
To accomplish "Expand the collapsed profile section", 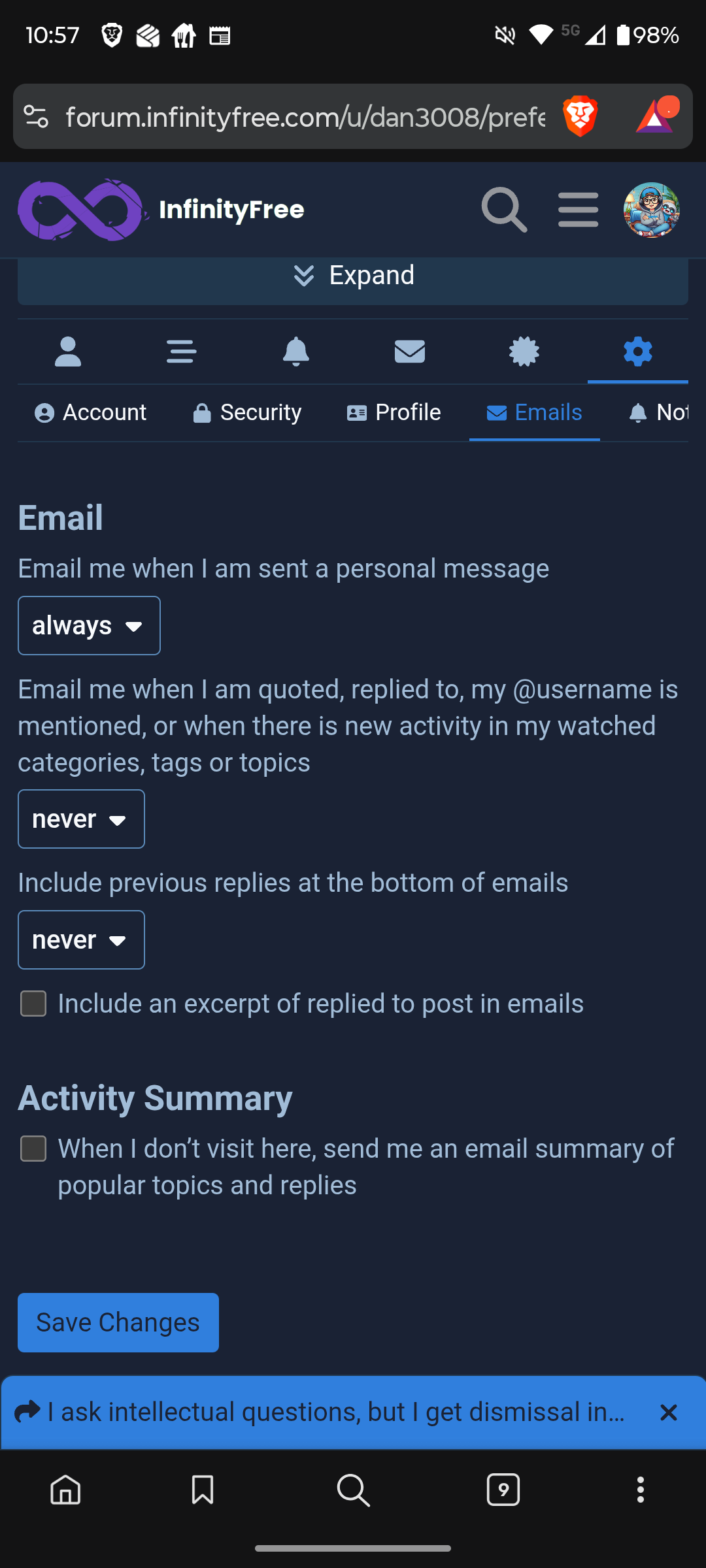I will [x=353, y=276].
